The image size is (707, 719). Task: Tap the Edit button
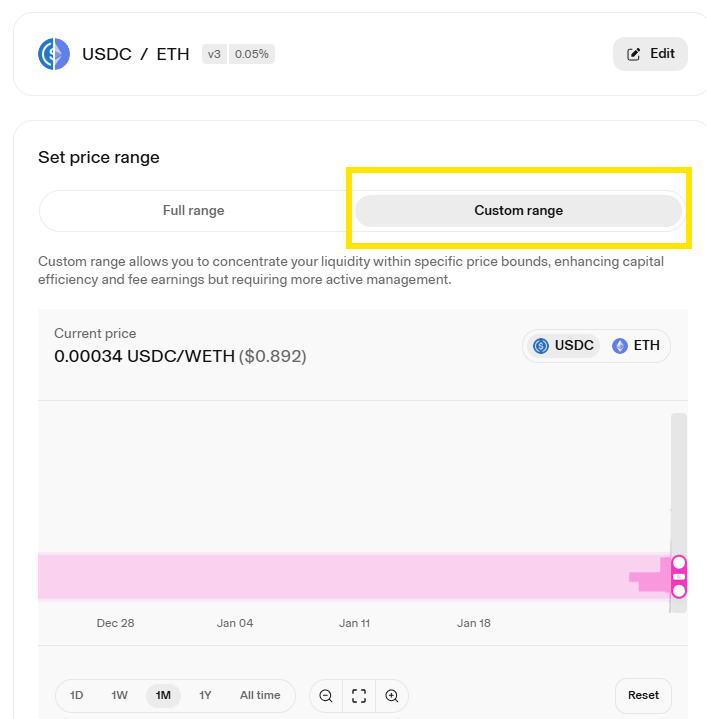click(x=650, y=54)
